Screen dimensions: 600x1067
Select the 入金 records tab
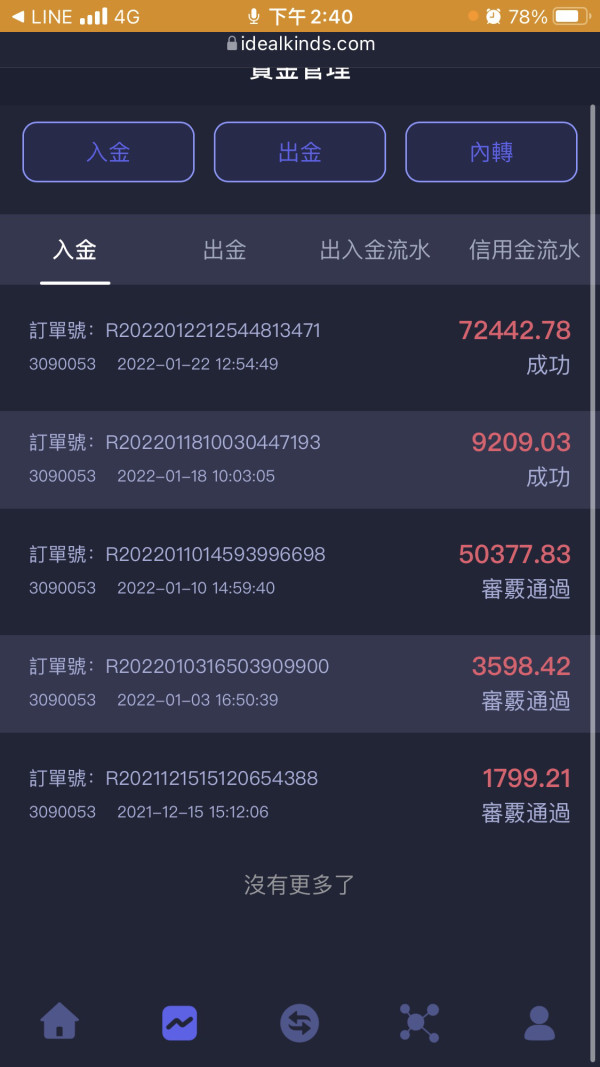[x=75, y=250]
